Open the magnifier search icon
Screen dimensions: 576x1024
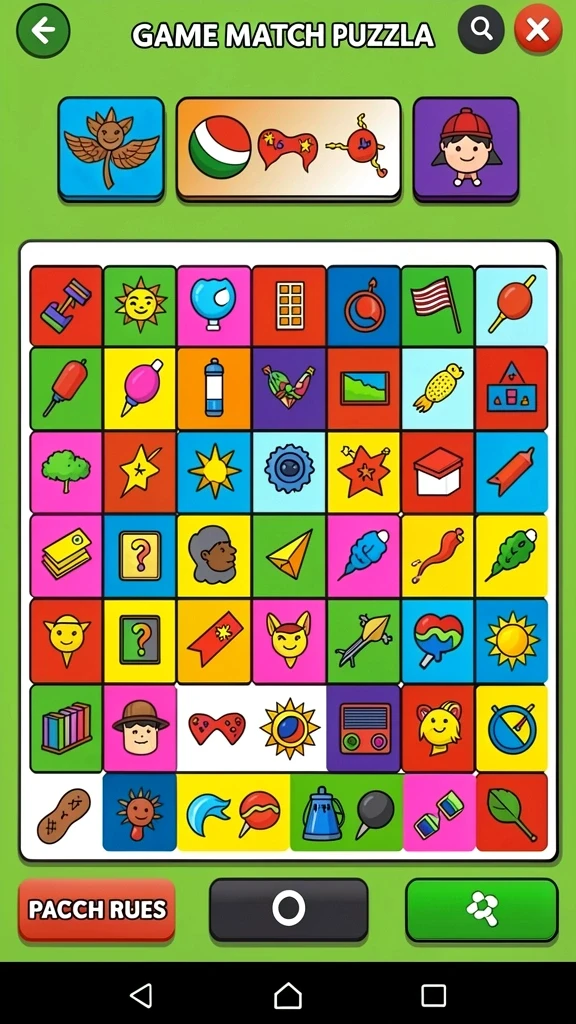click(x=481, y=29)
